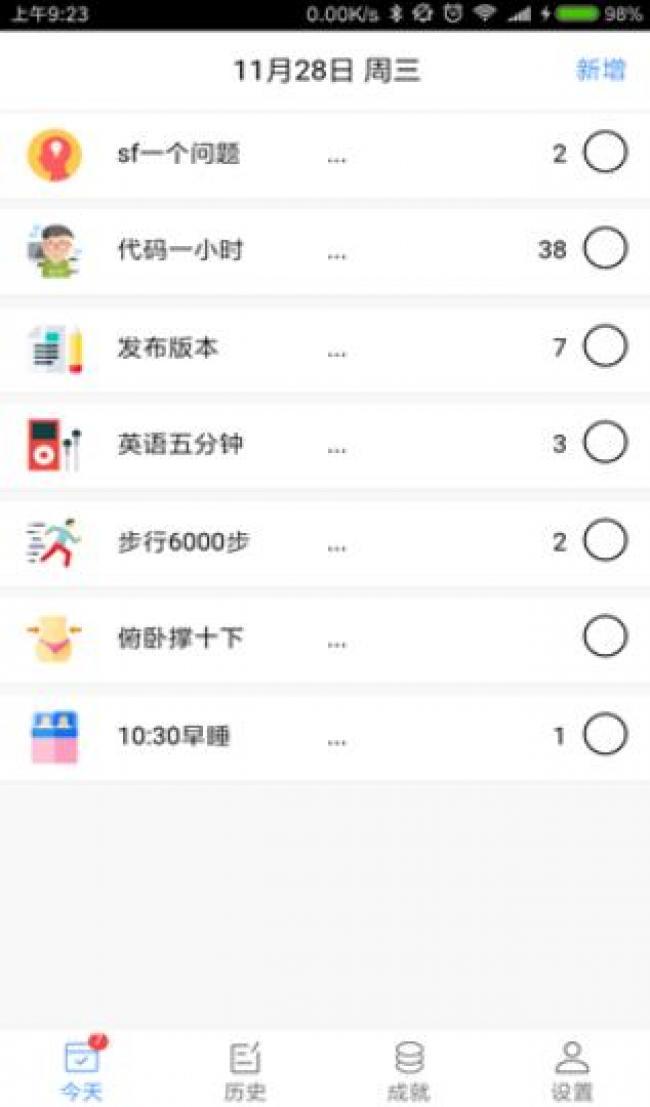Switch to the 历史 tab
The width and height of the screenshot is (650, 1107).
click(244, 1068)
